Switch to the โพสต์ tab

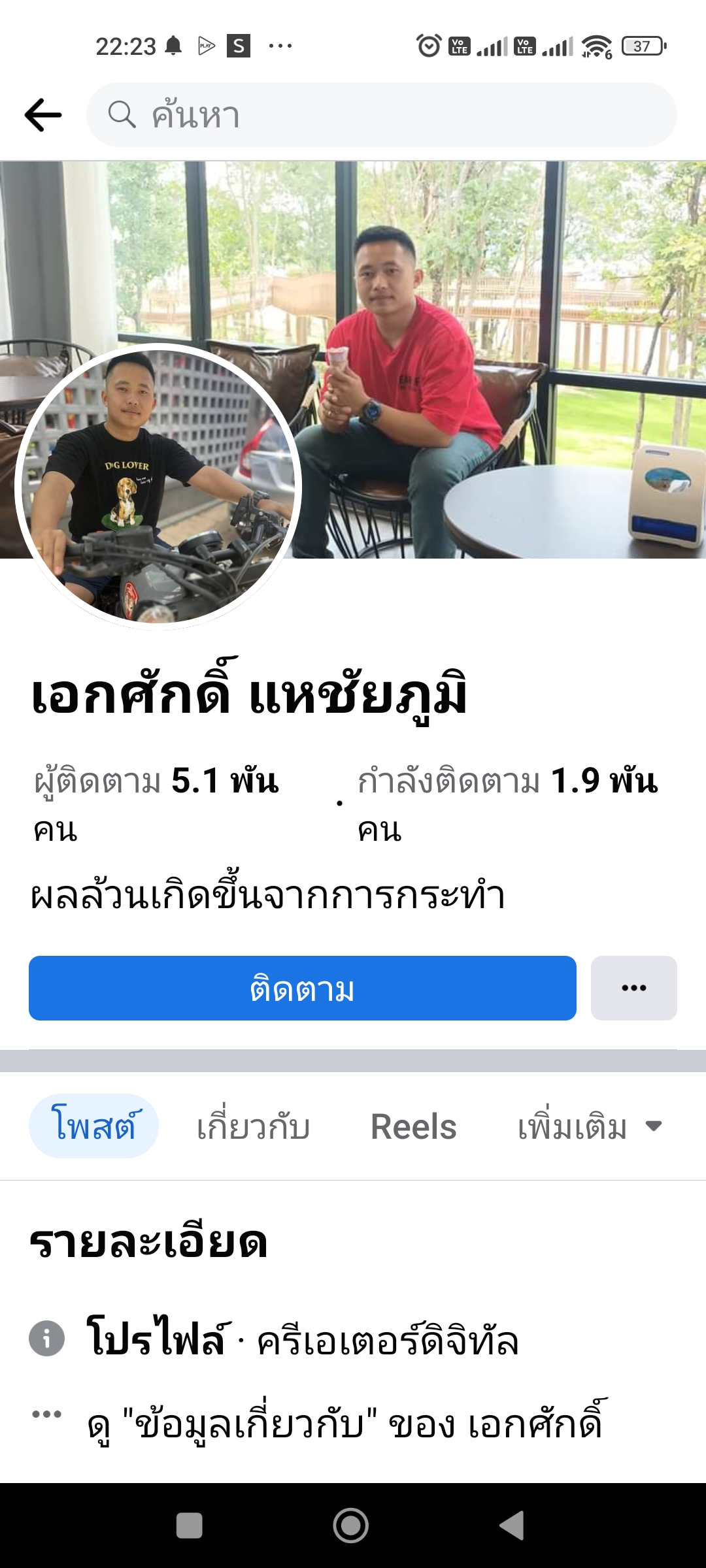coord(93,1126)
